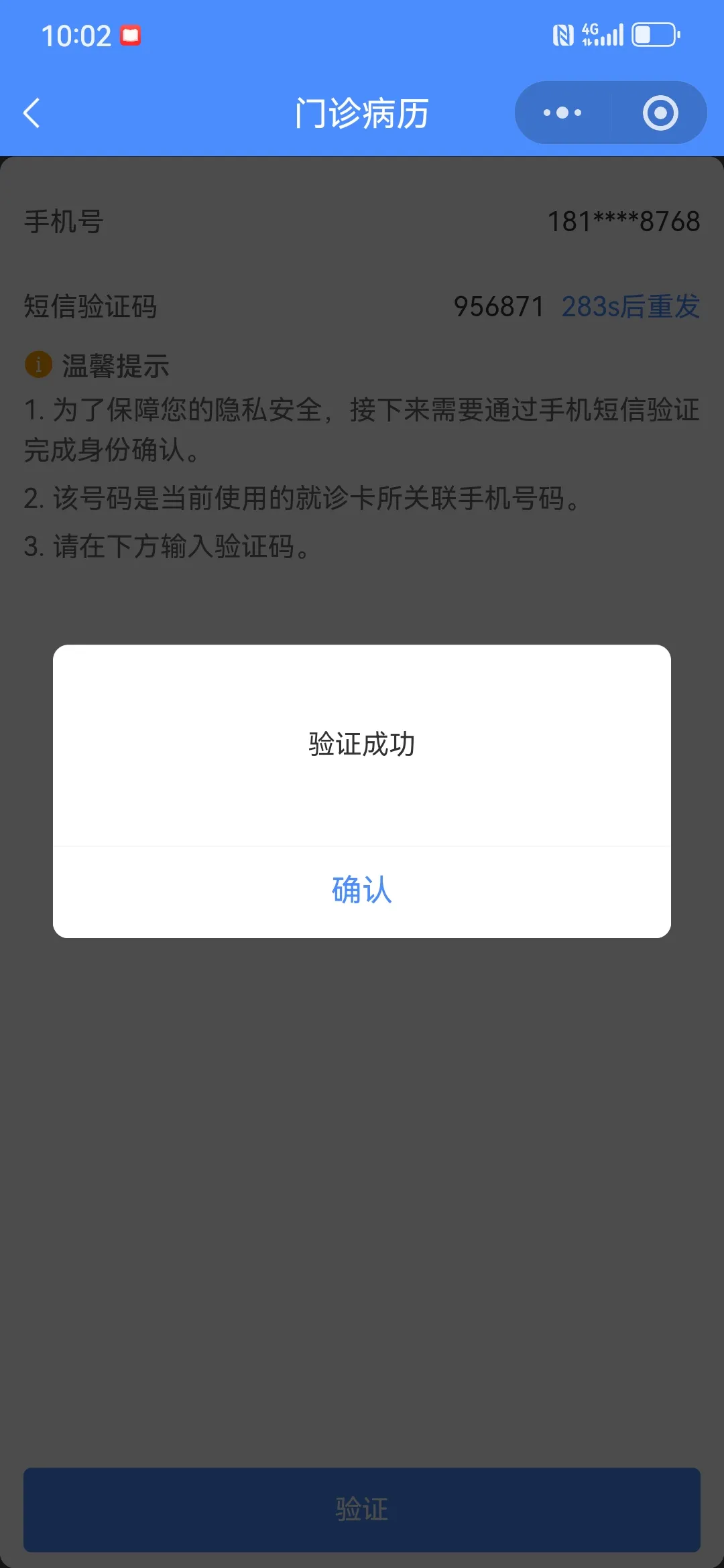This screenshot has width=724, height=1568.
Task: Confirm the 验证成功 dialog with 确认
Action: (x=362, y=891)
